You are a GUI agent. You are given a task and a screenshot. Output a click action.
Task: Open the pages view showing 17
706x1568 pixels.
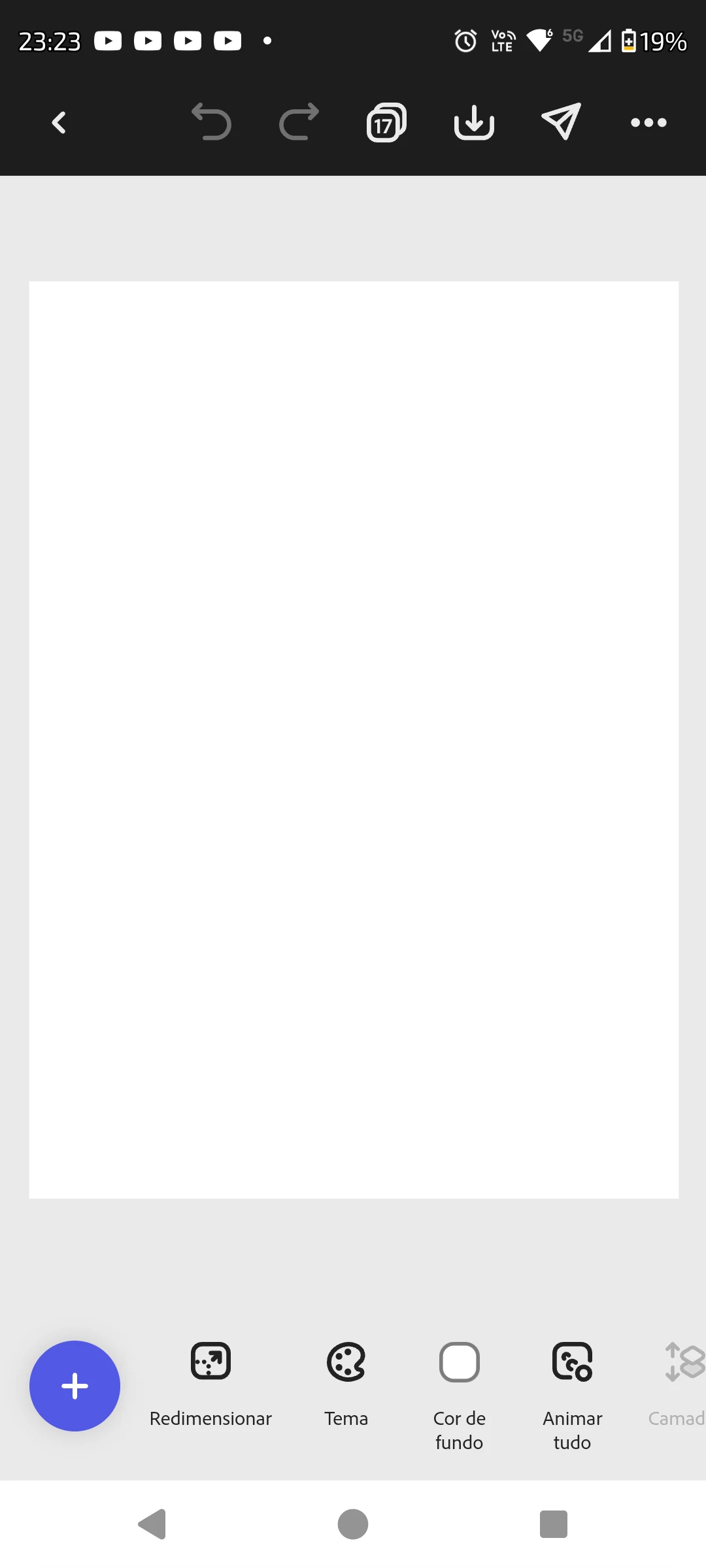coord(386,122)
